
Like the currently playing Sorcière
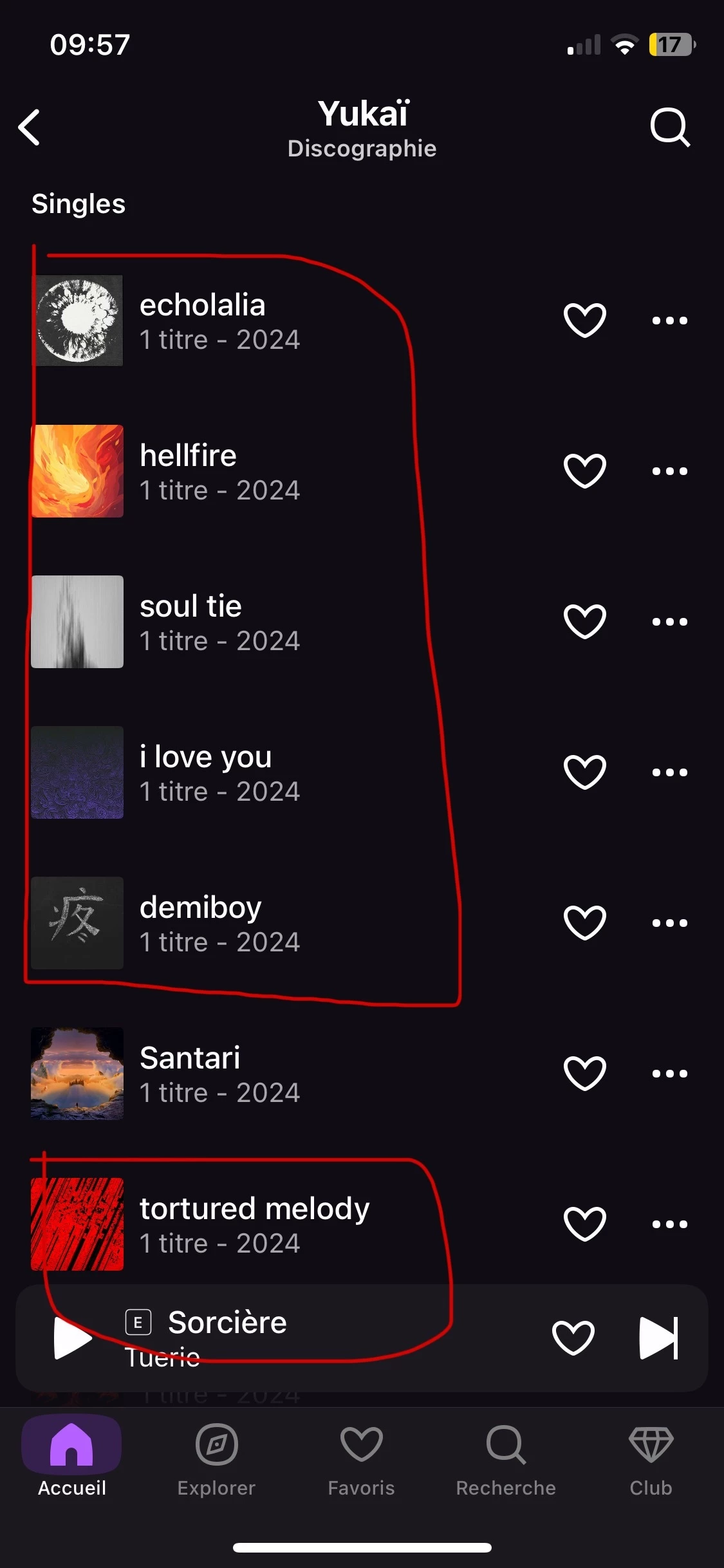click(573, 1338)
